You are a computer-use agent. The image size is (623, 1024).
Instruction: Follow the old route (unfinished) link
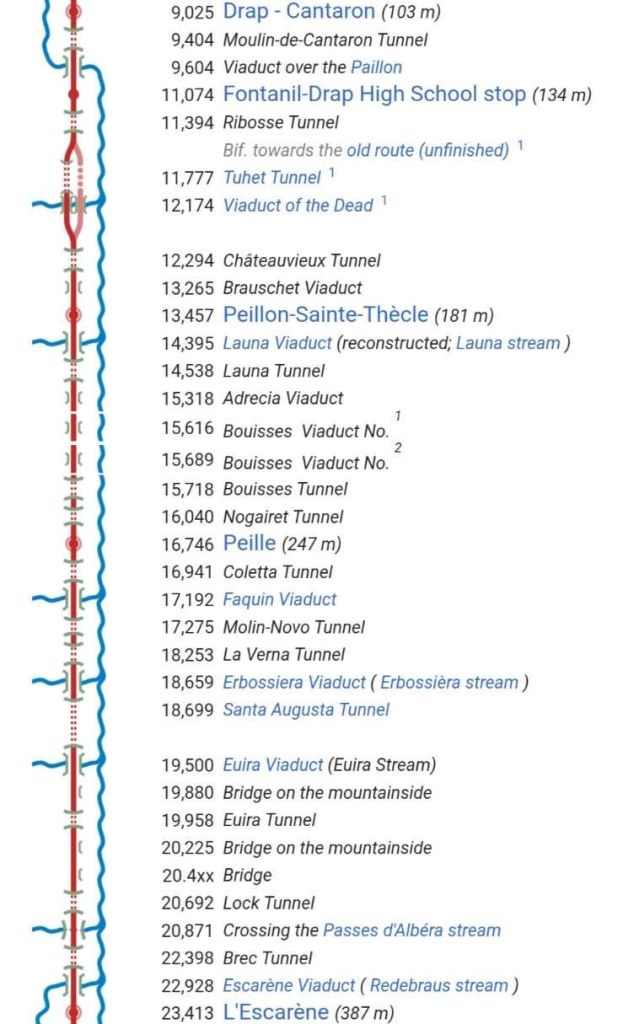(427, 150)
